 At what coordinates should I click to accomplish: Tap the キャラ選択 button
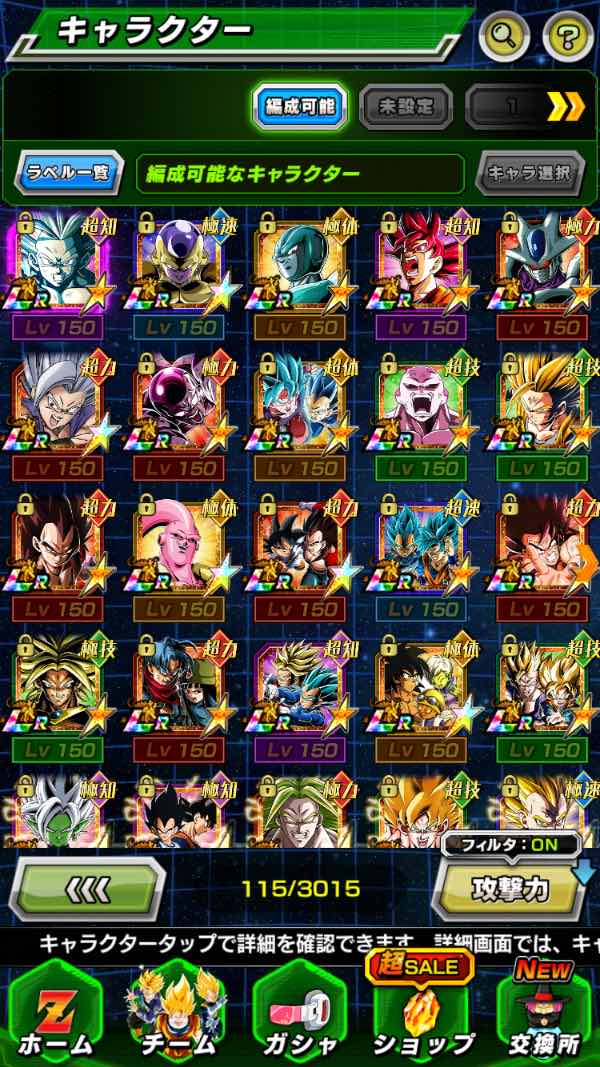click(x=529, y=173)
